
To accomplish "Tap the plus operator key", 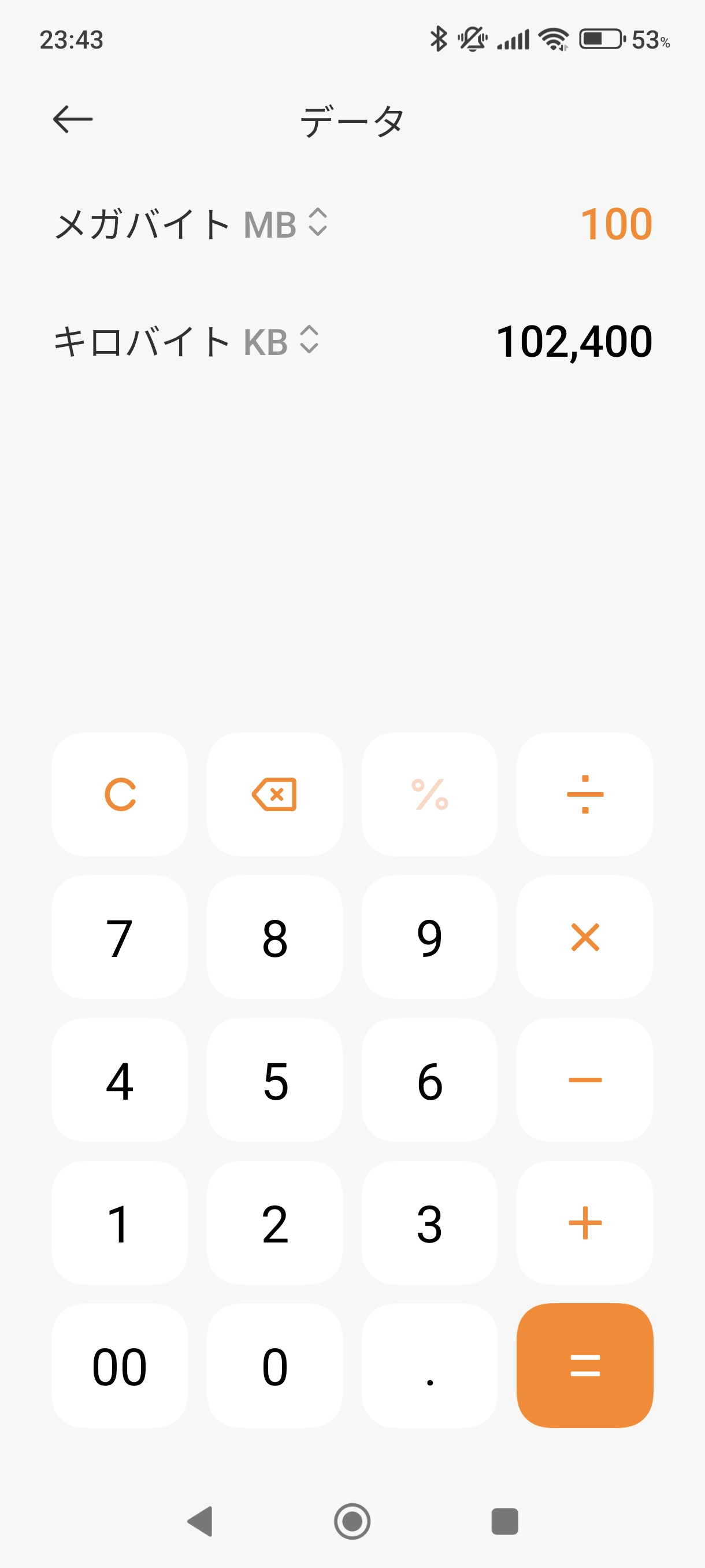I will pos(585,1222).
